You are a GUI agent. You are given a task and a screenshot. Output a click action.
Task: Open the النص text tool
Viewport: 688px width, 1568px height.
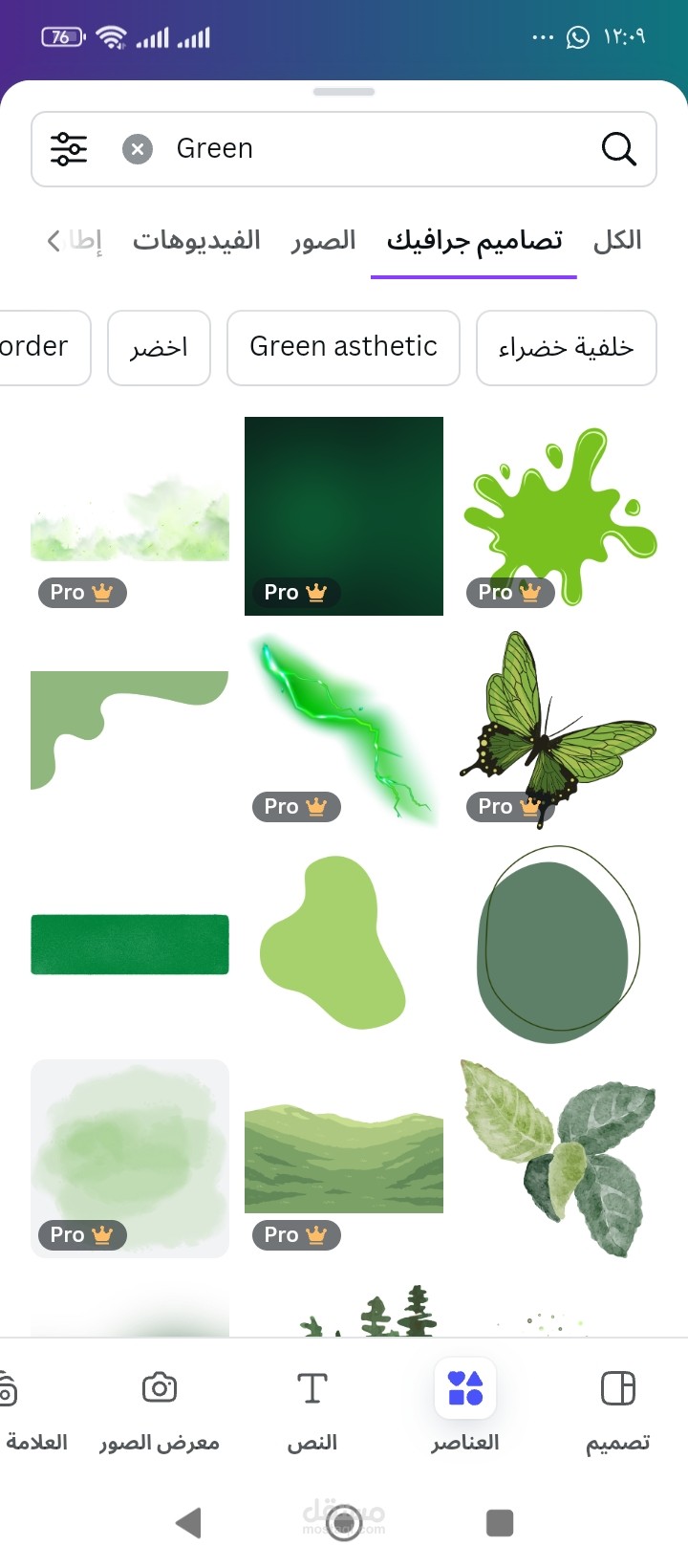pos(312,1409)
